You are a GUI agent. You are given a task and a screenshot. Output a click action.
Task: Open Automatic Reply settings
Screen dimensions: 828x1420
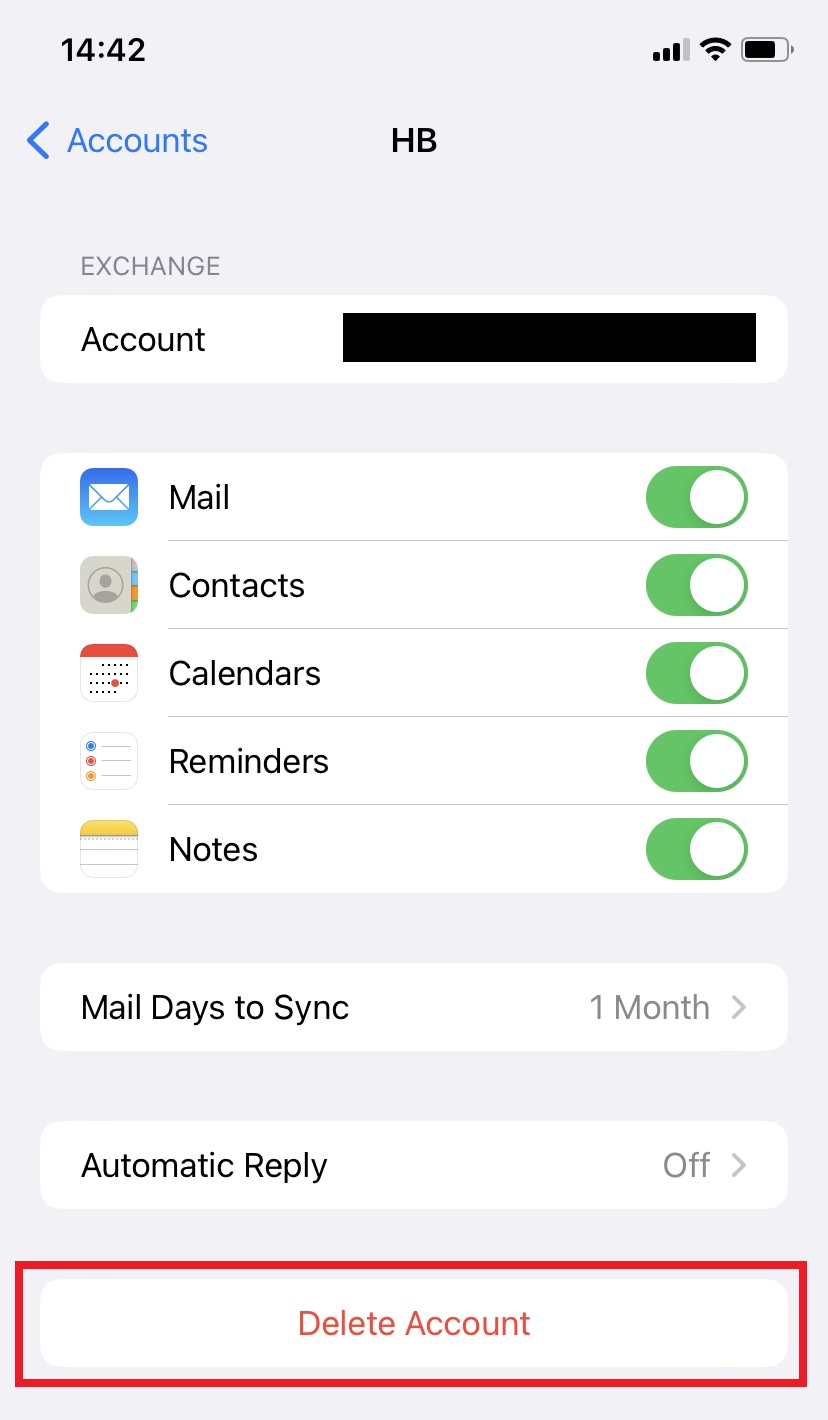[x=413, y=1165]
